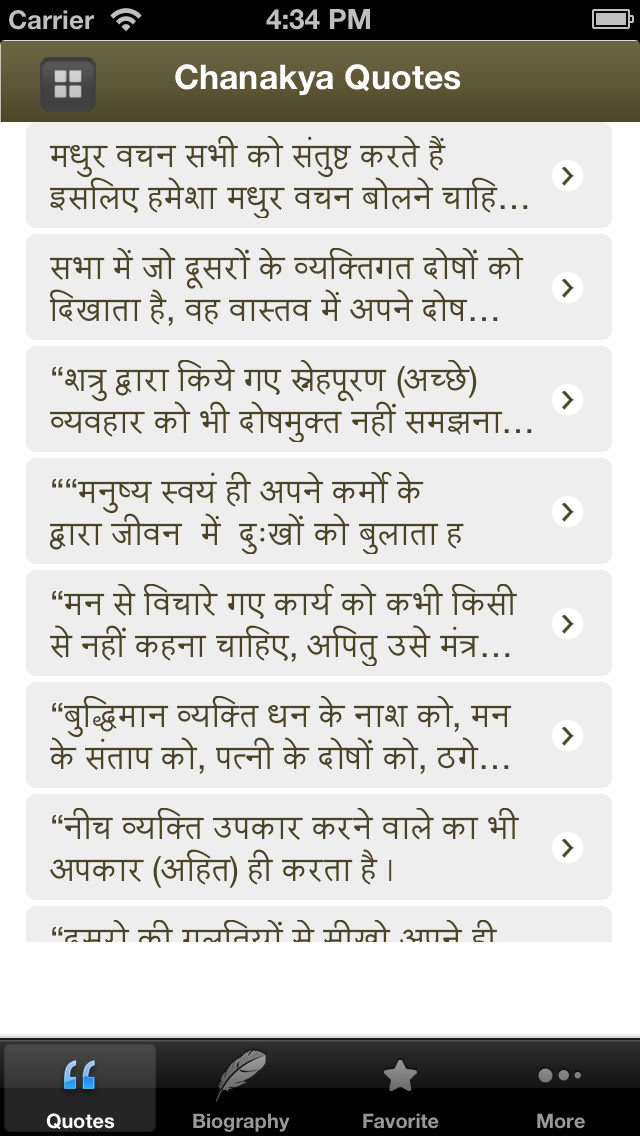
Task: Open the quote starting with बुद्धिमान व्यक्ति
Action: [x=319, y=735]
